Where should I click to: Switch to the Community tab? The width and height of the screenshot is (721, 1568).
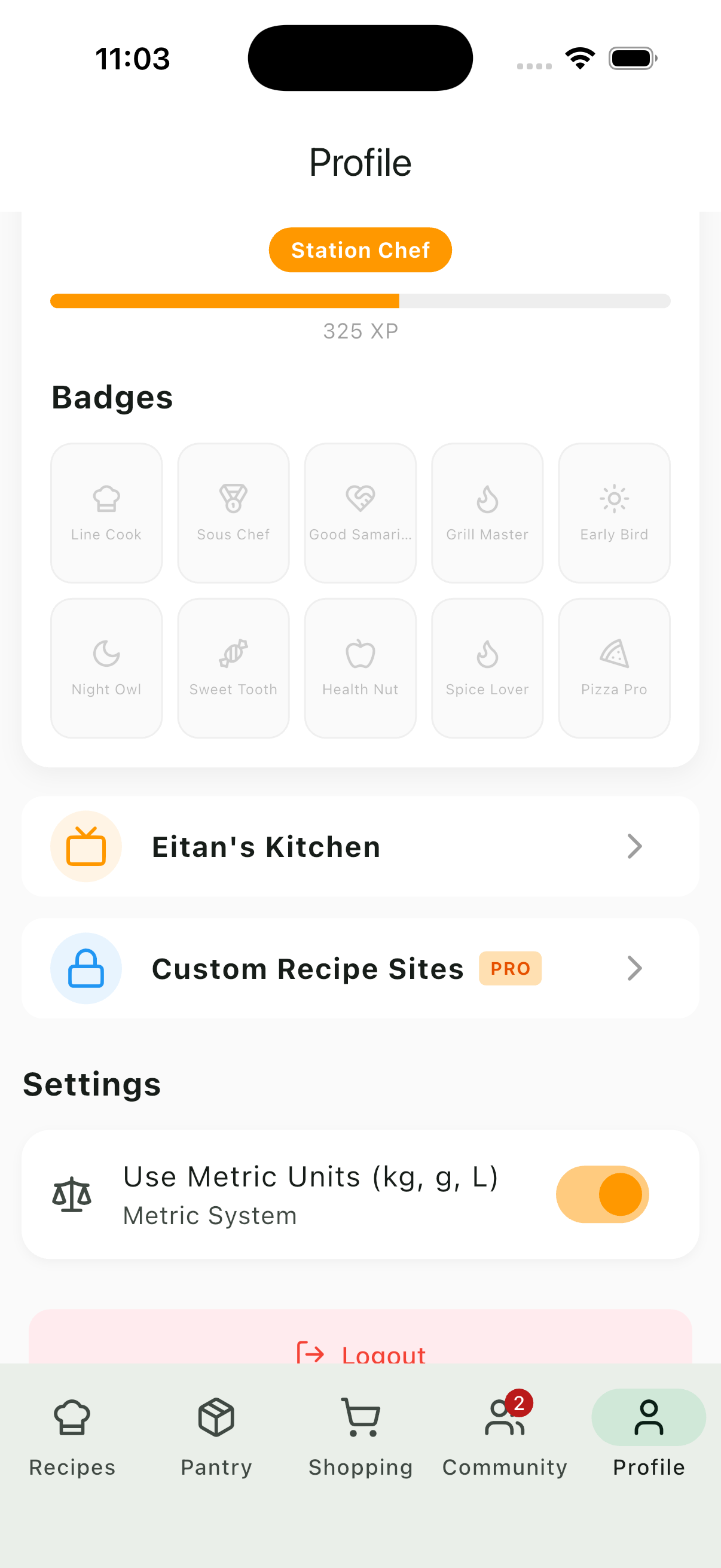(505, 1436)
